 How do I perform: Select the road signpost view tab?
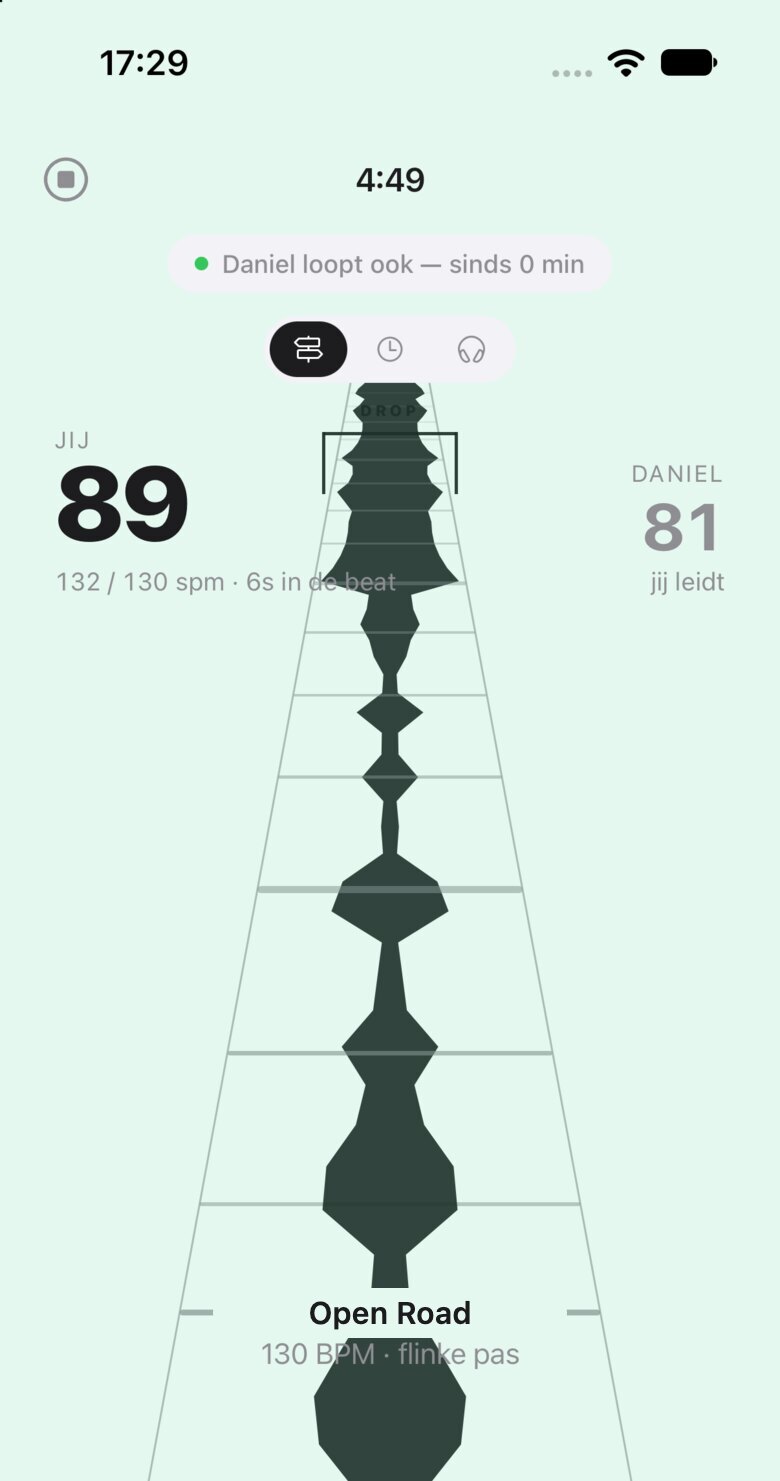[x=308, y=349]
